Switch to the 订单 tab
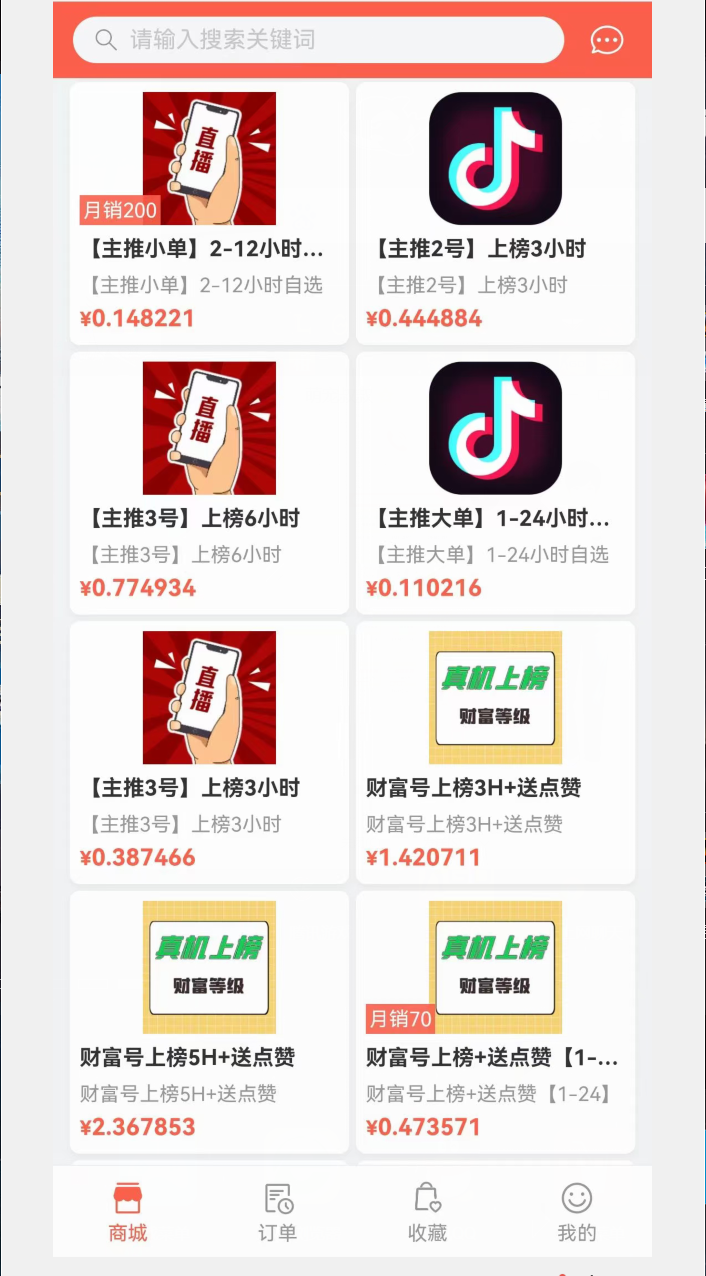 click(x=277, y=1211)
